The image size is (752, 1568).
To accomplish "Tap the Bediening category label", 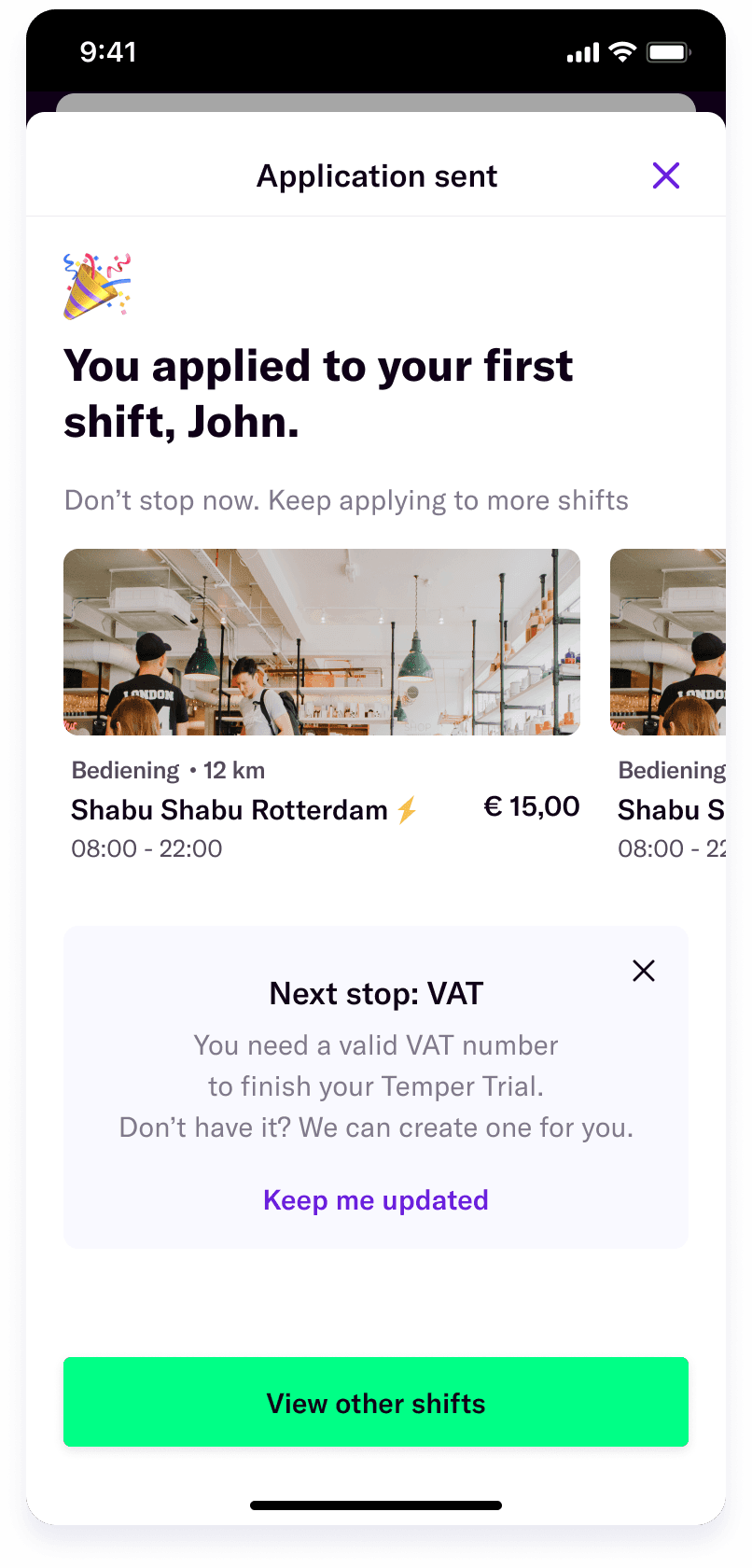I will [x=123, y=770].
